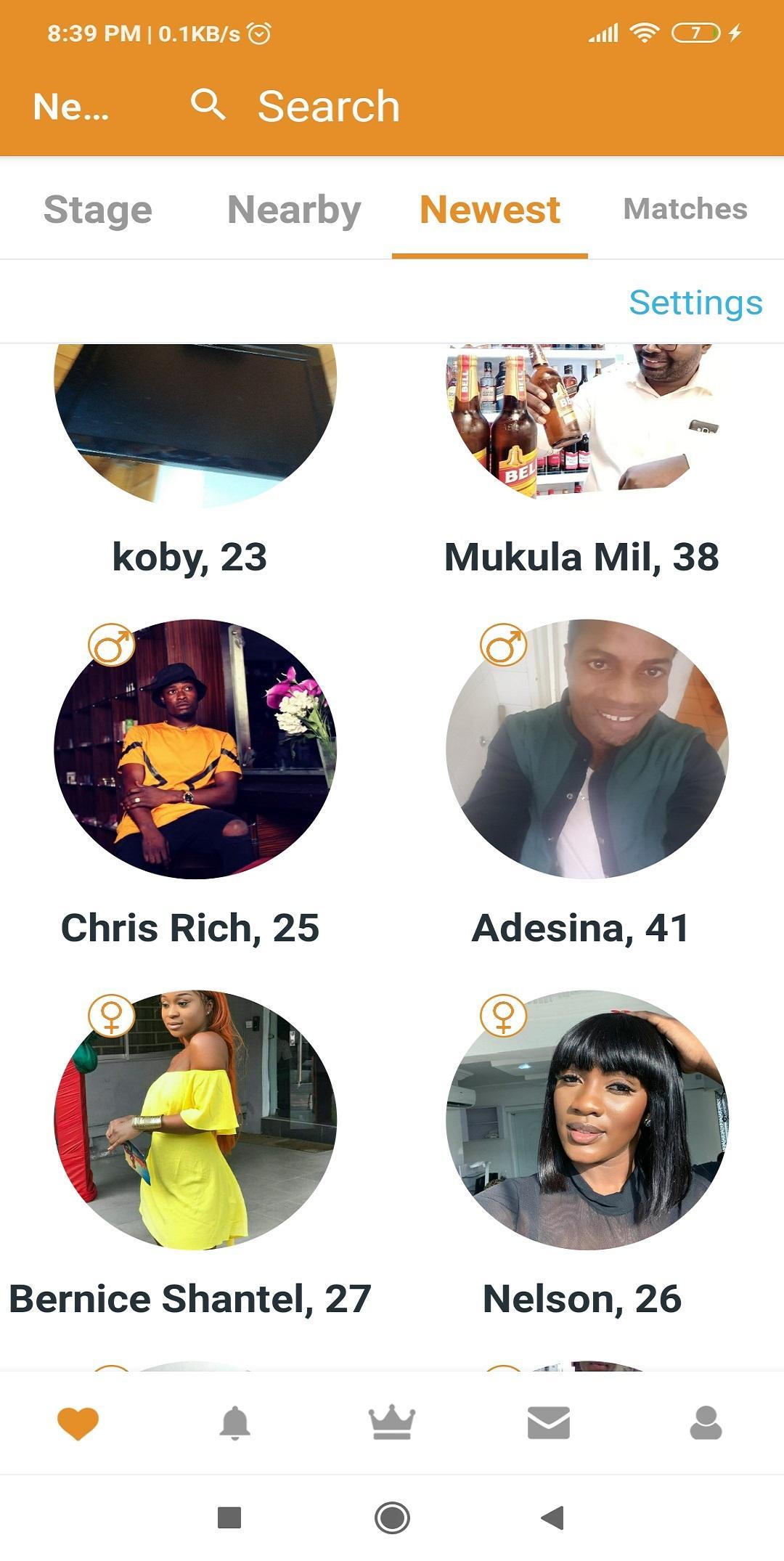
Task: Switch to the Stage tab
Action: pos(98,209)
